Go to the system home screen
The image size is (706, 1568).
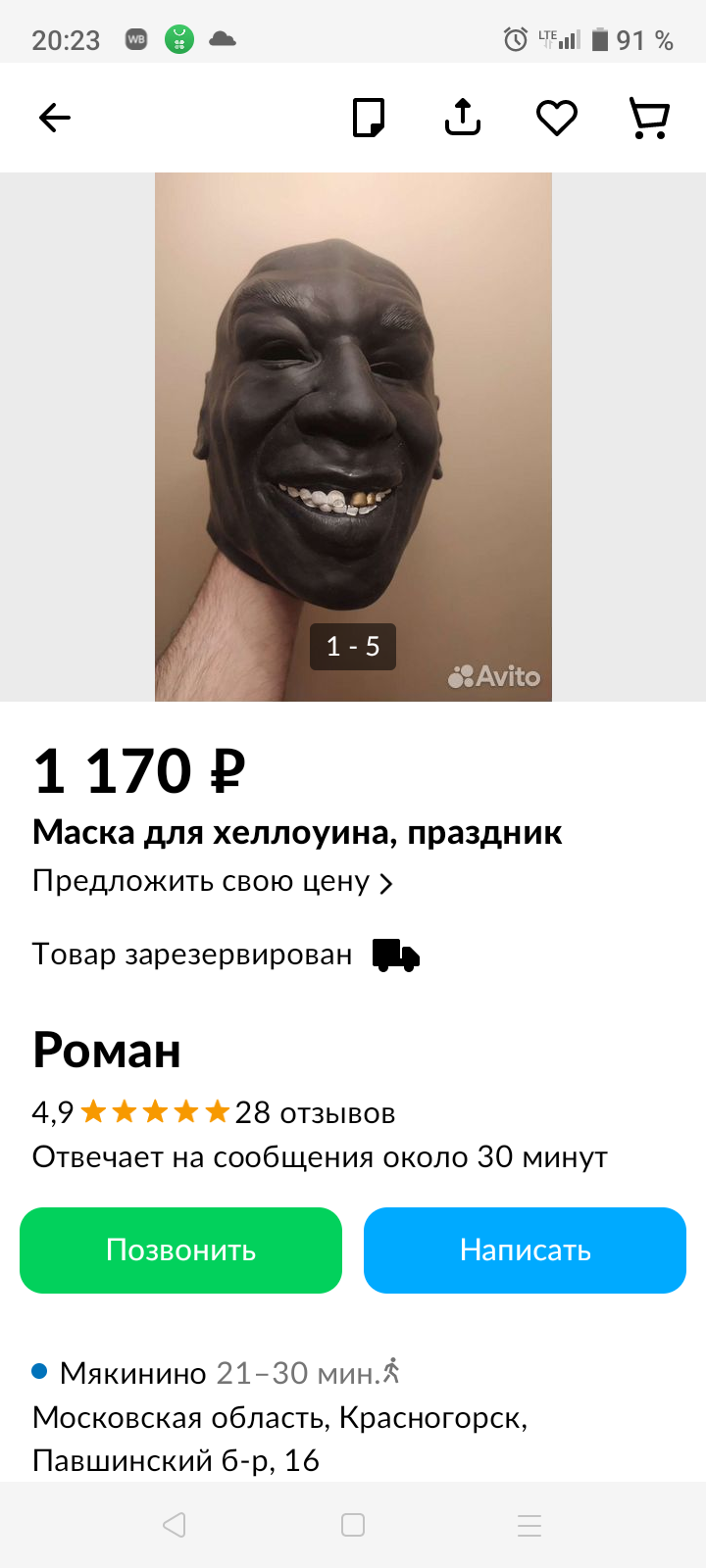353,1525
